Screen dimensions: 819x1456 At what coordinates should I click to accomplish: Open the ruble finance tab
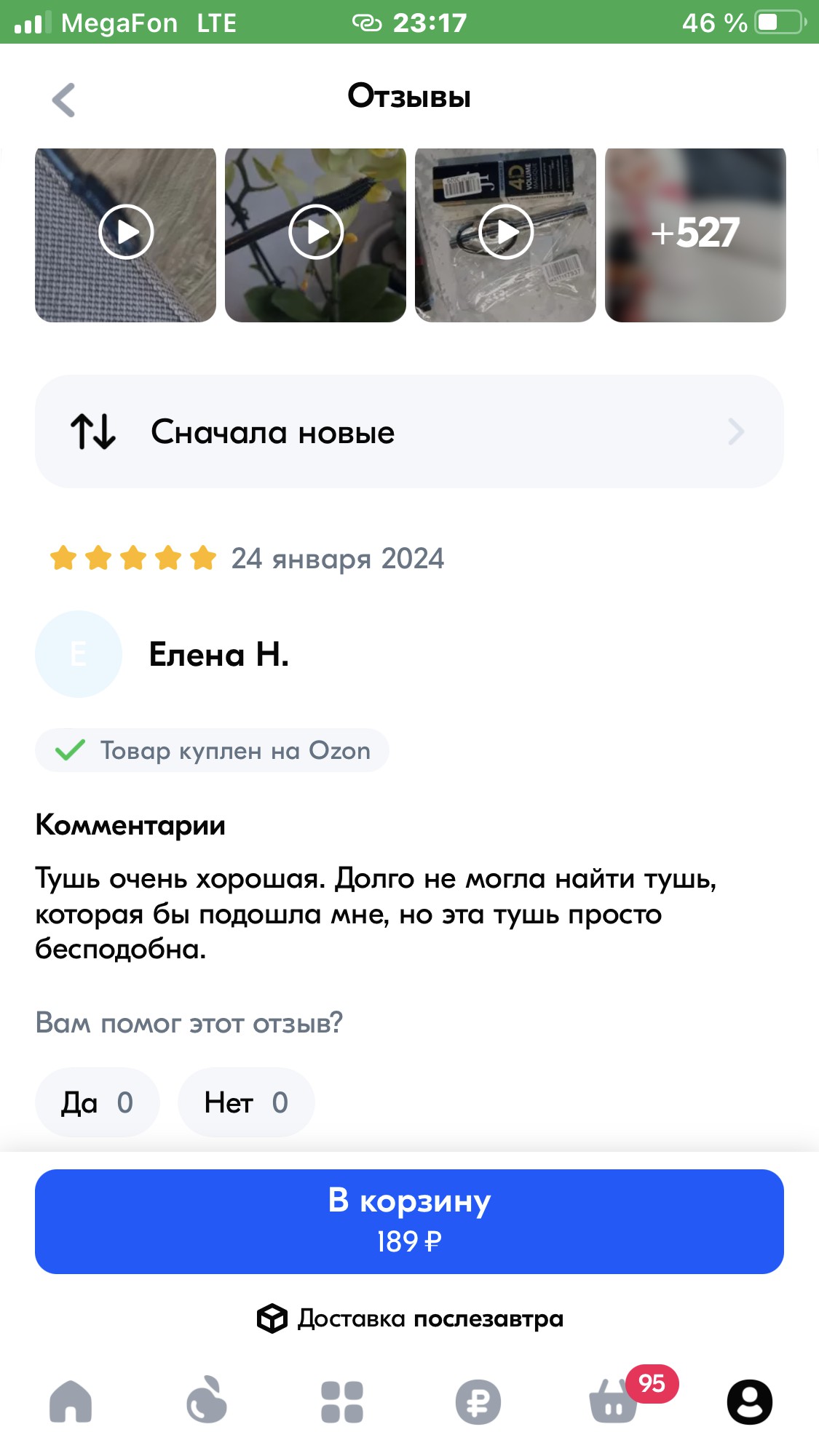pyautogui.click(x=478, y=1401)
